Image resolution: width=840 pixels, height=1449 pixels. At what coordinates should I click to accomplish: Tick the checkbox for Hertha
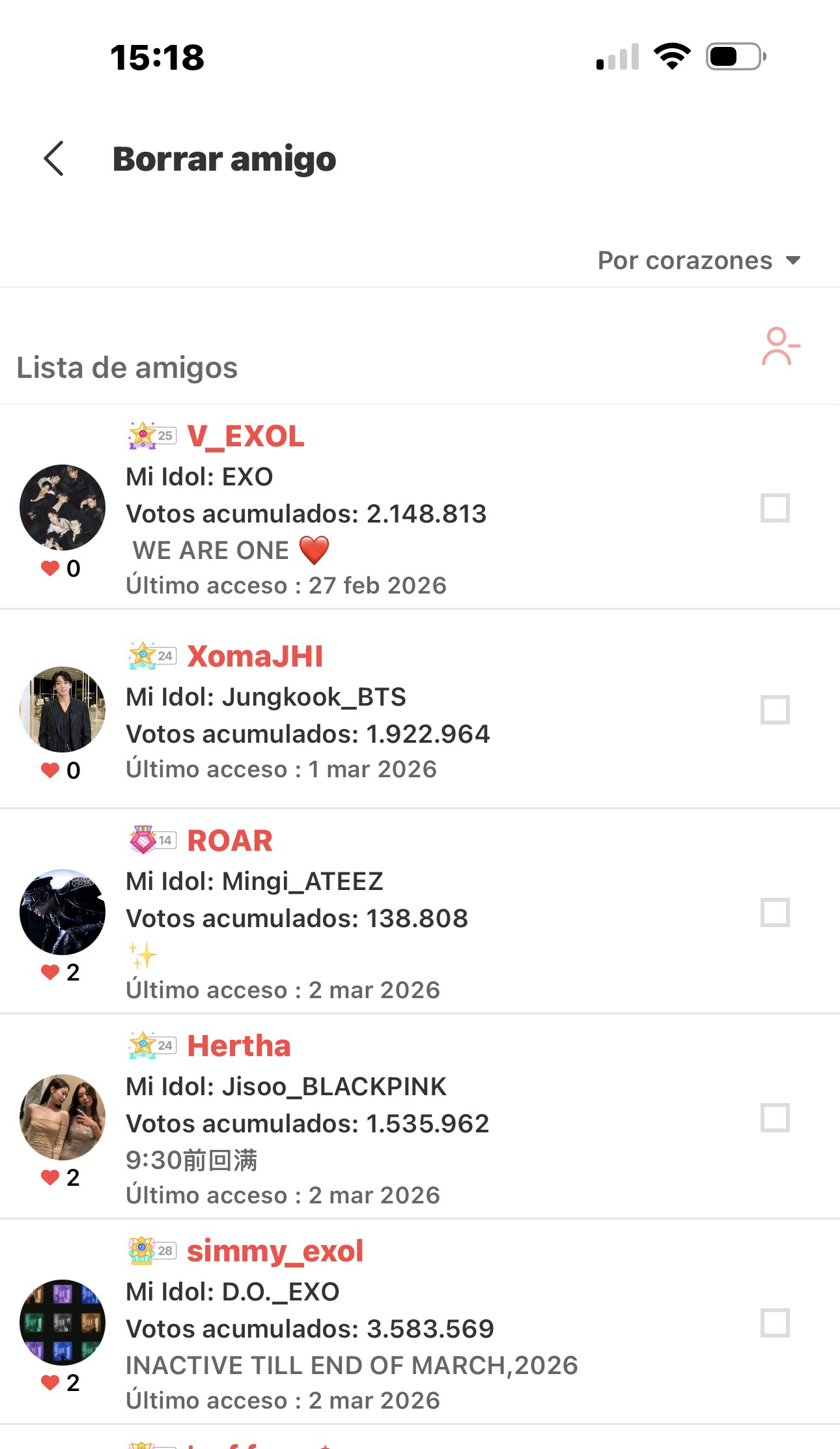pos(775,1118)
